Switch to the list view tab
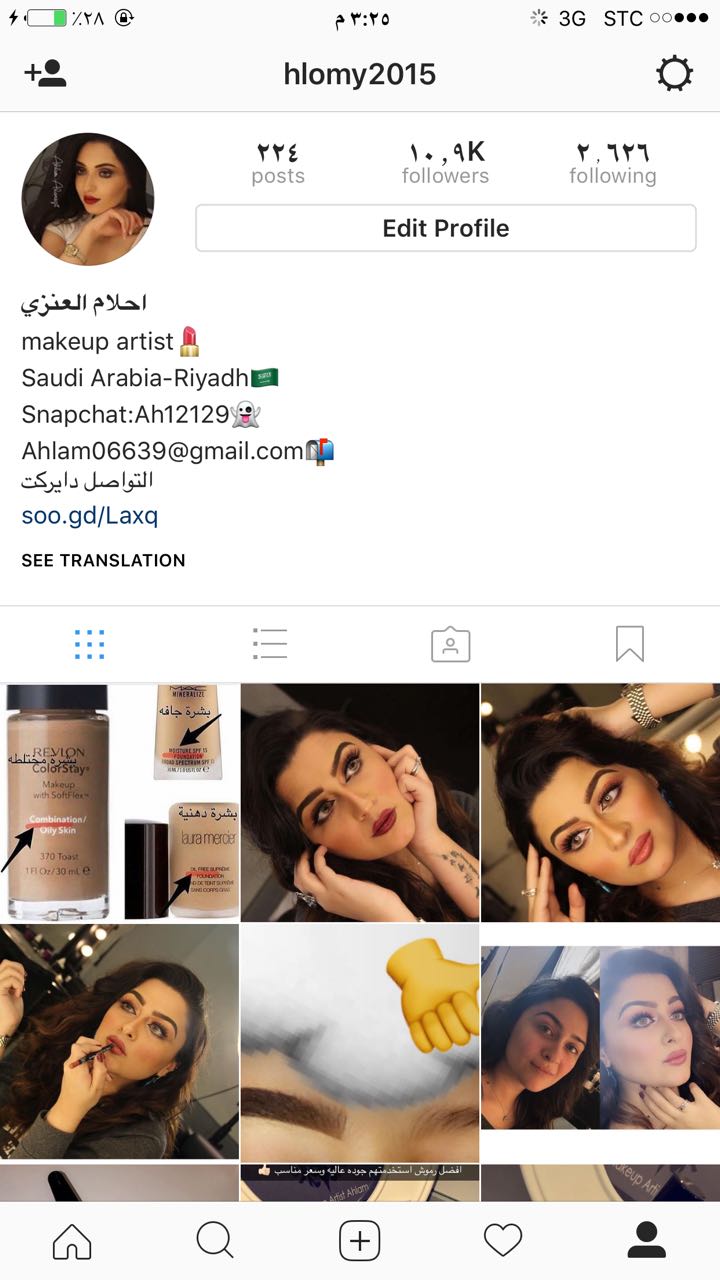This screenshot has width=720, height=1280. point(270,644)
